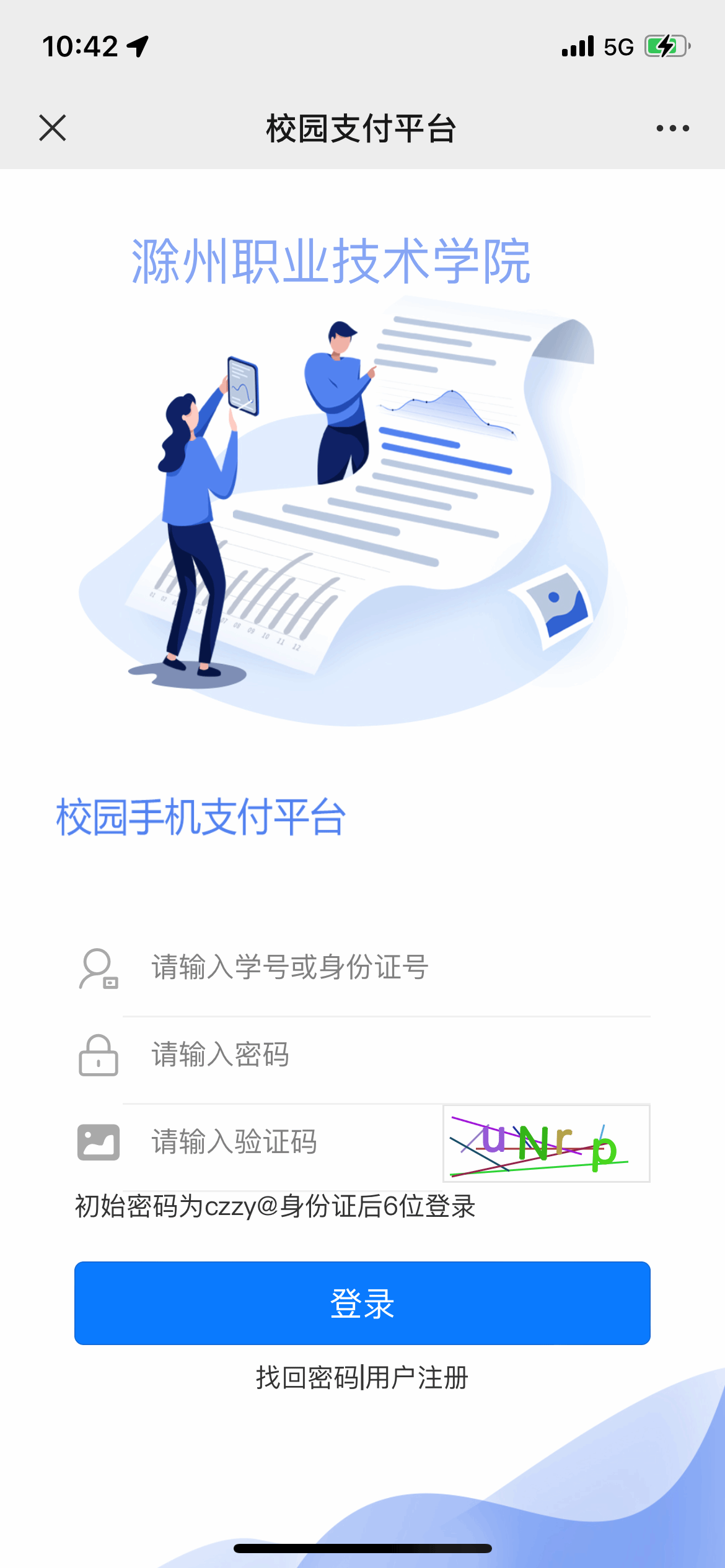Refresh the captcha image
Screen dimensions: 725x1568
[x=547, y=1143]
